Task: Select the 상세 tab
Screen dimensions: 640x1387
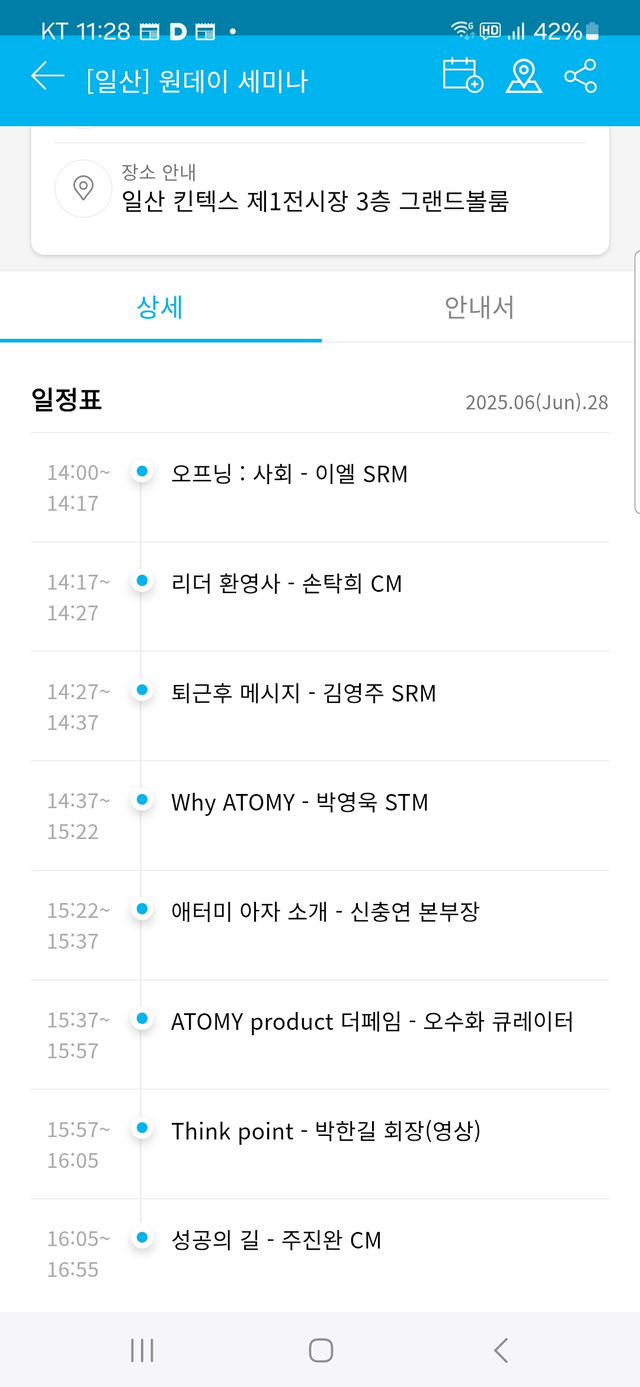Action: (x=160, y=307)
